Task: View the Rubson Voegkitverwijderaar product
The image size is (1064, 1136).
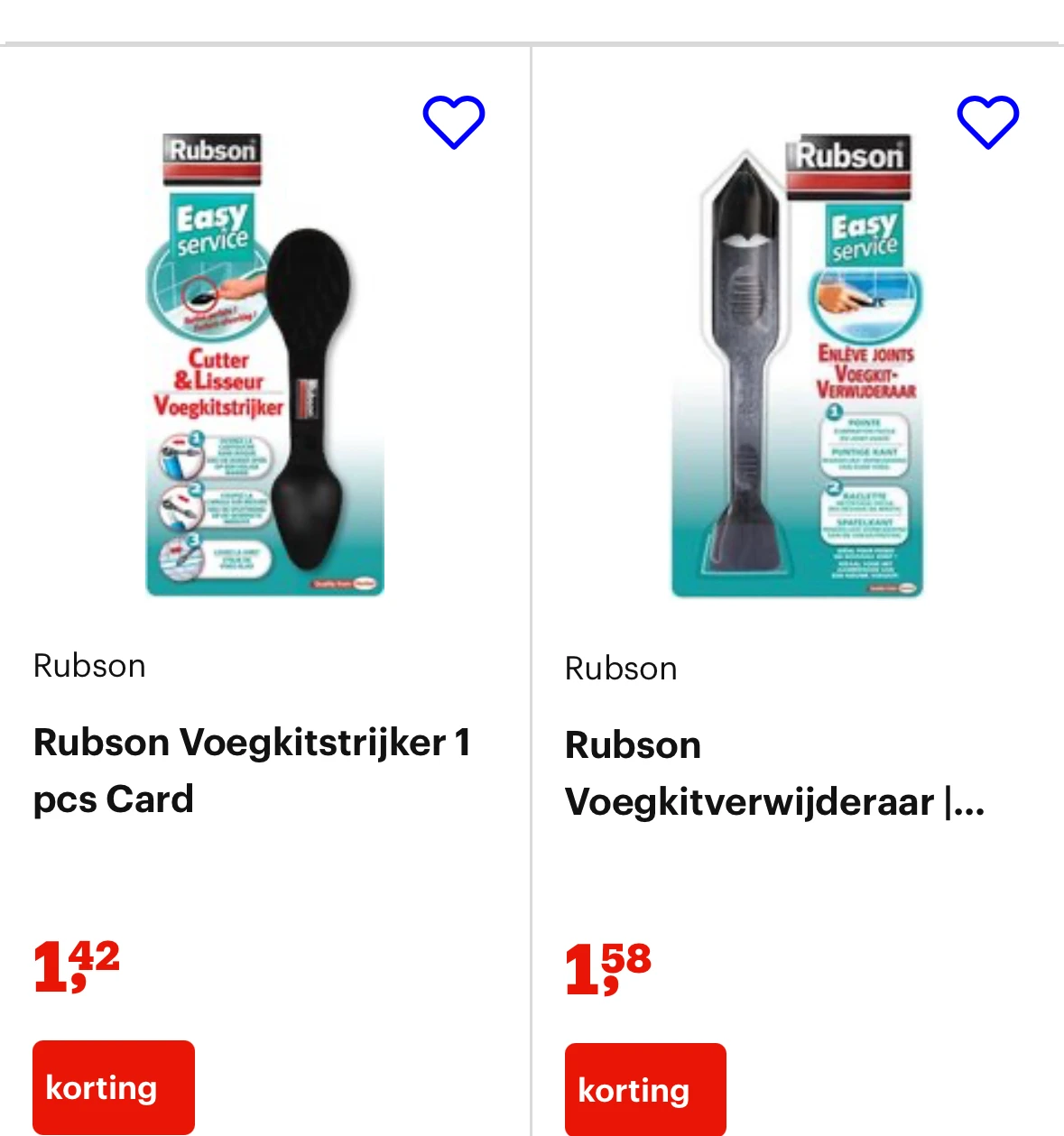Action: 773,773
